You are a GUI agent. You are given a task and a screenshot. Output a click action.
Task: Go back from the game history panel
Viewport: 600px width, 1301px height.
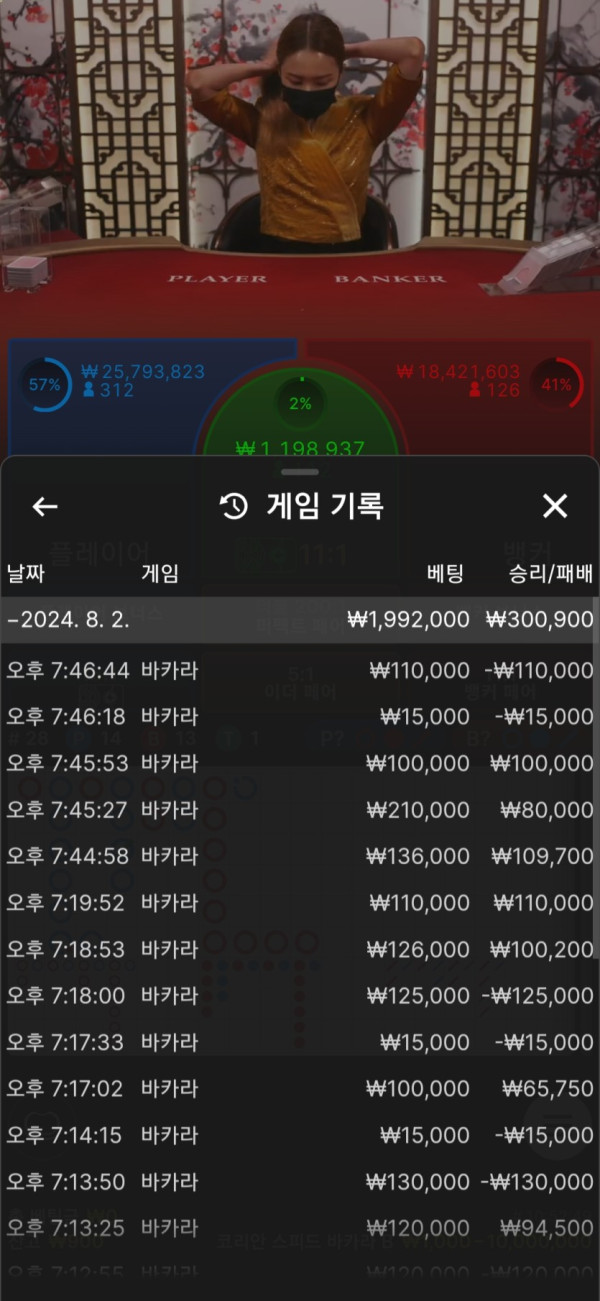coord(45,507)
